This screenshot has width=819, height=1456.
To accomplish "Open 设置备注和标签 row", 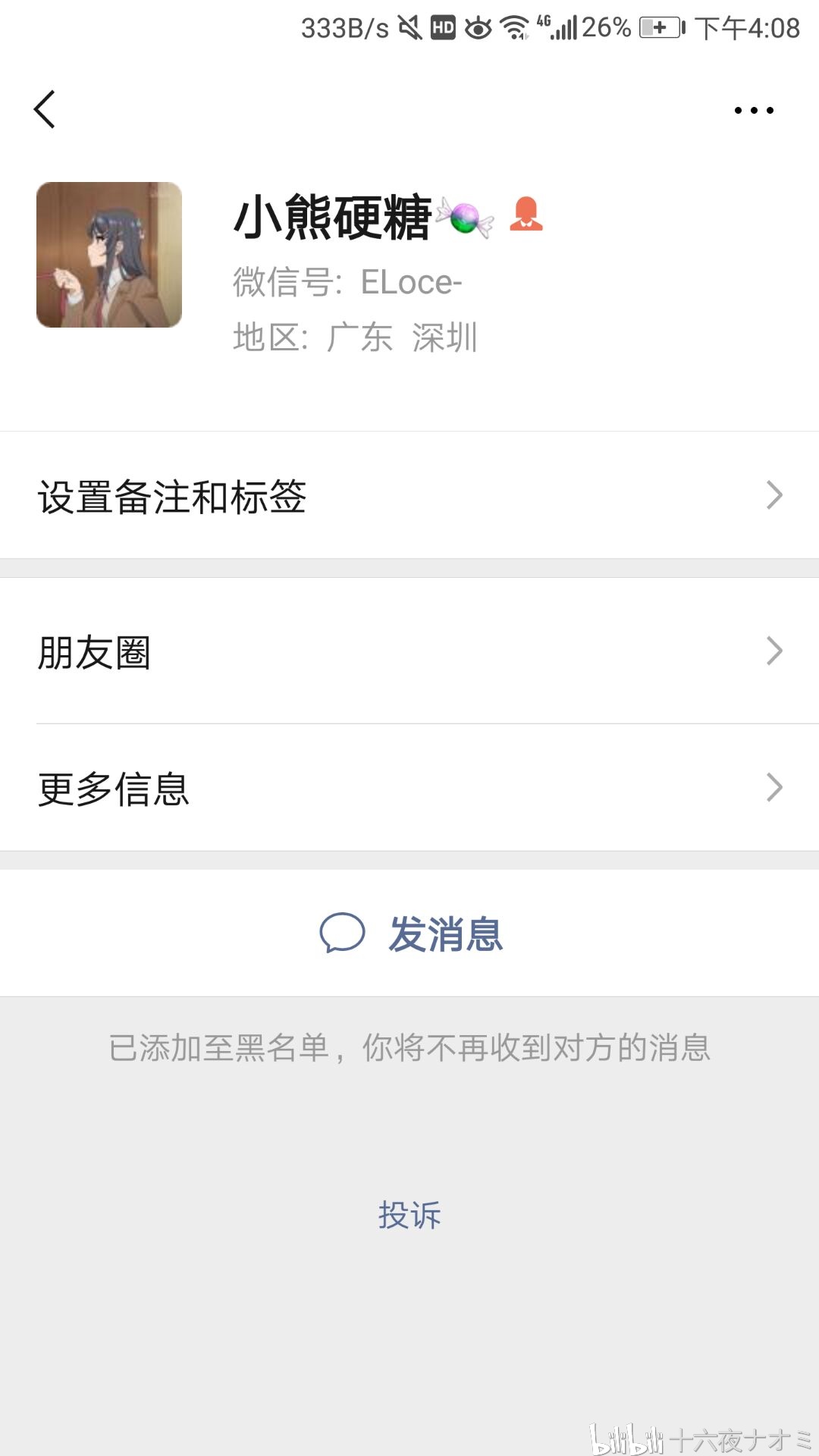I will pos(409,496).
